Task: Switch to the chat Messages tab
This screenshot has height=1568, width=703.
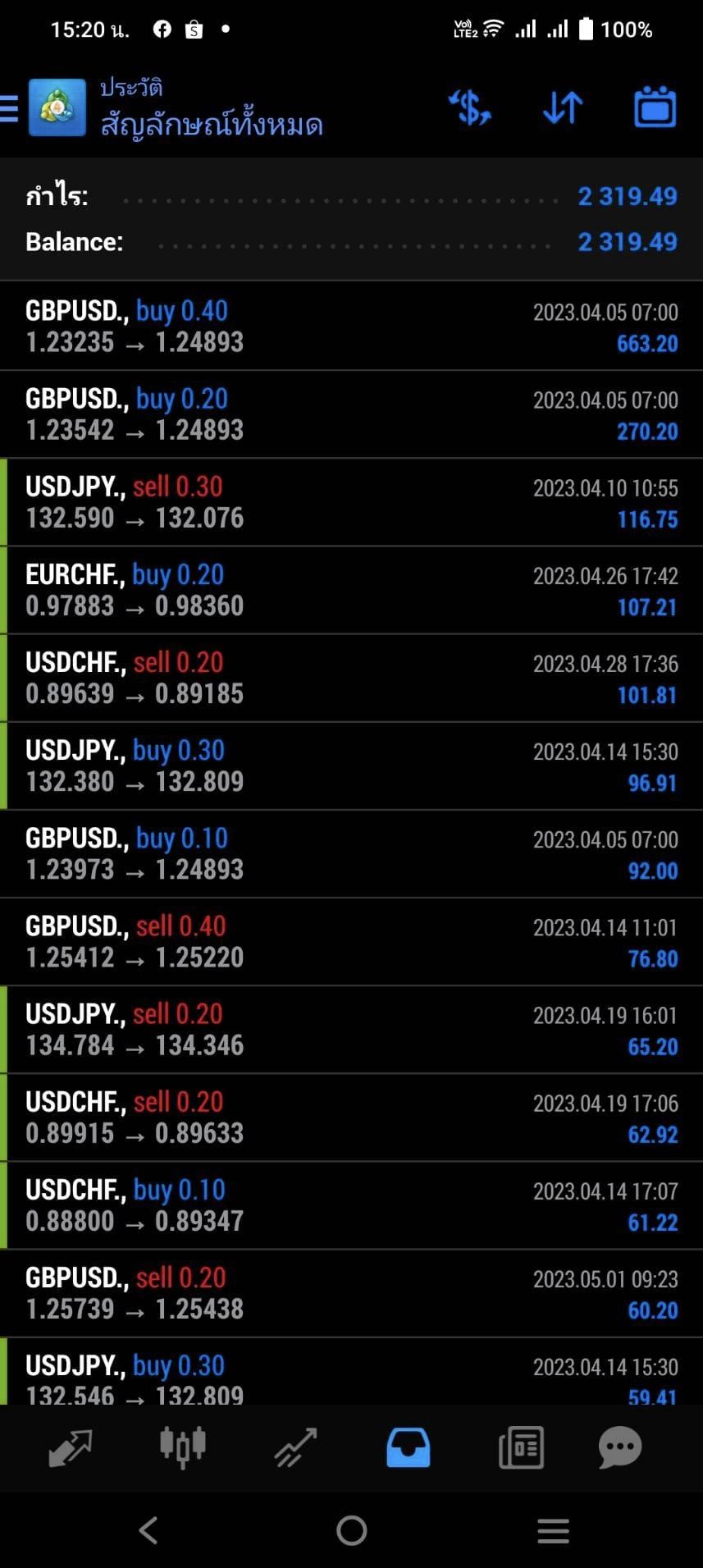Action: click(620, 1448)
